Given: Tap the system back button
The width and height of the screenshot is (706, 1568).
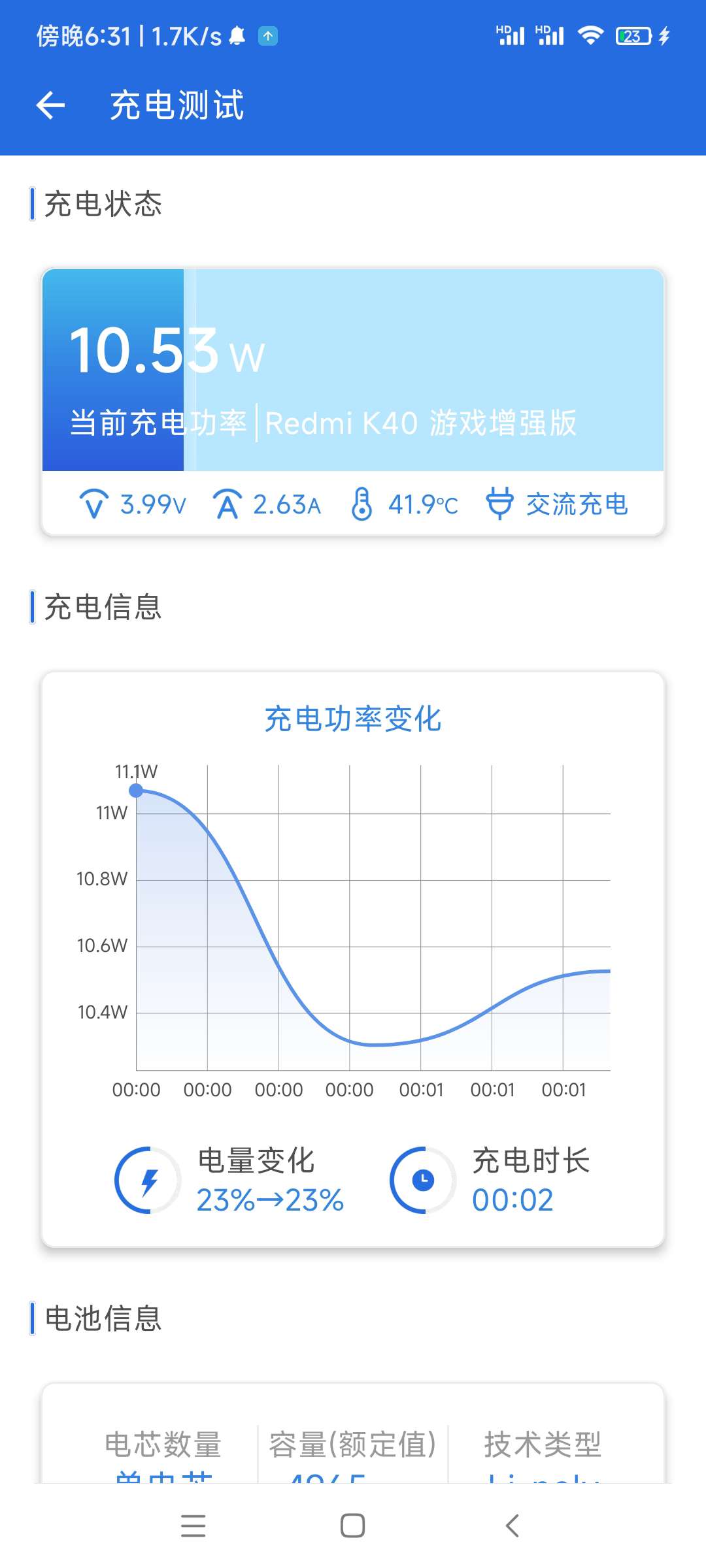Looking at the screenshot, I should [513, 1526].
